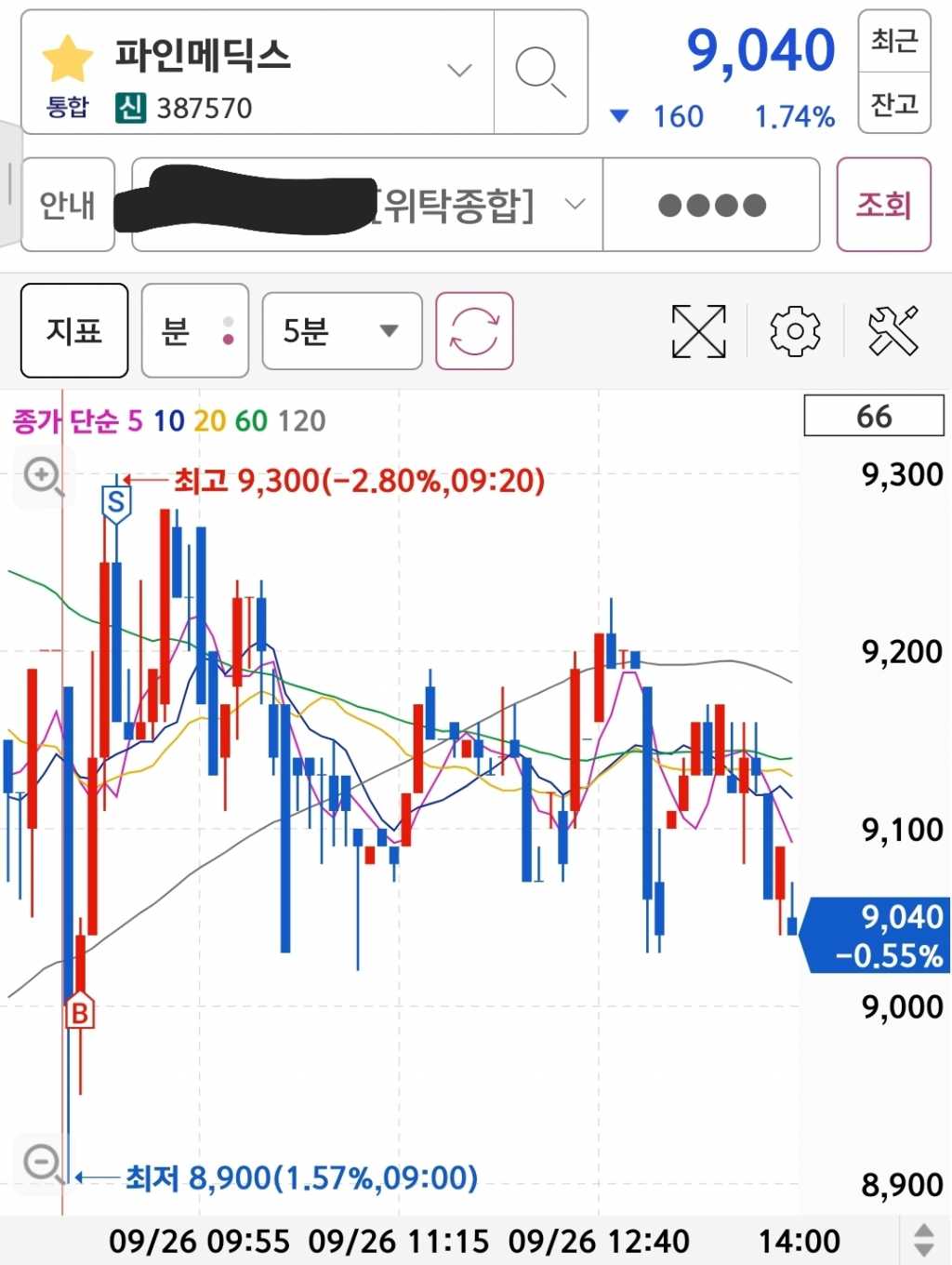Image resolution: width=952 pixels, height=1265 pixels.
Task: Tap the up-down arrows beside the time axis
Action: 923,1239
